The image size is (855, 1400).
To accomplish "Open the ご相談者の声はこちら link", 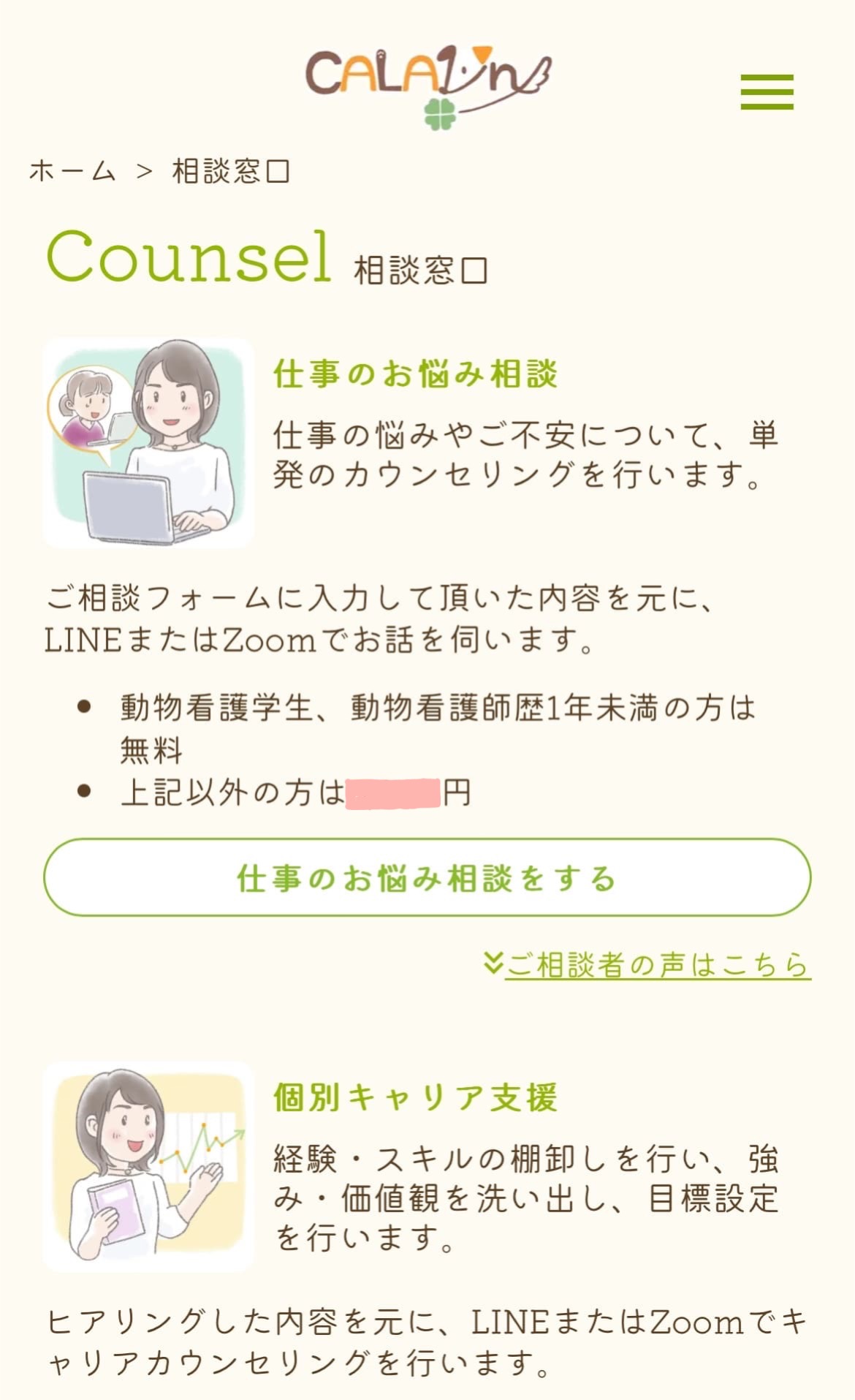I will pos(656,964).
